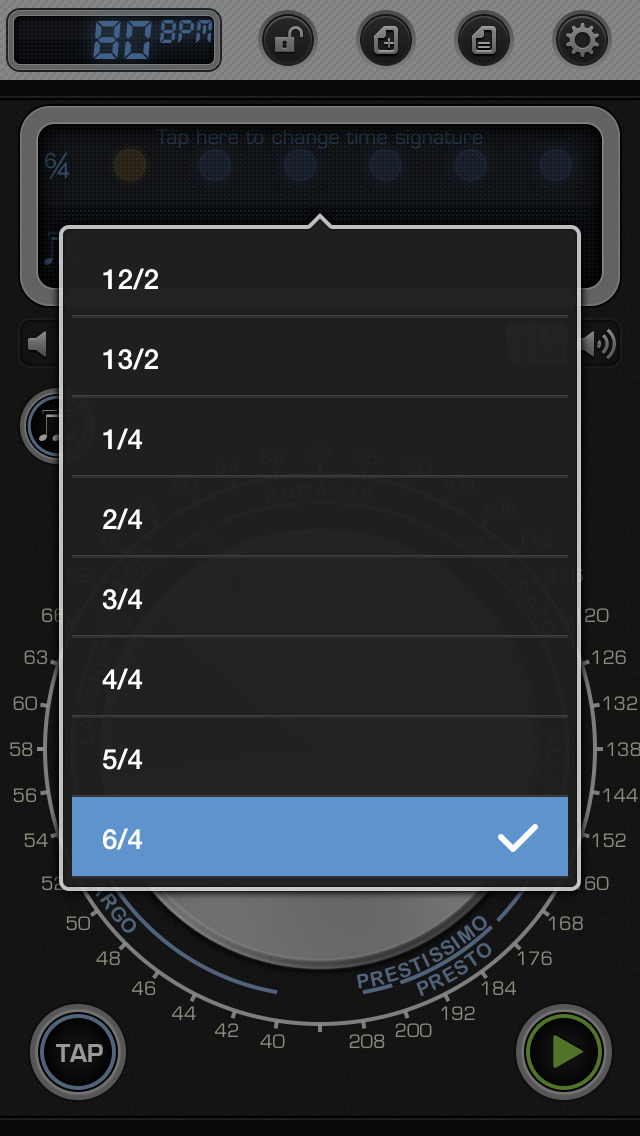Raise volume with the speaker icon
This screenshot has height=1136, width=640.
(600, 345)
